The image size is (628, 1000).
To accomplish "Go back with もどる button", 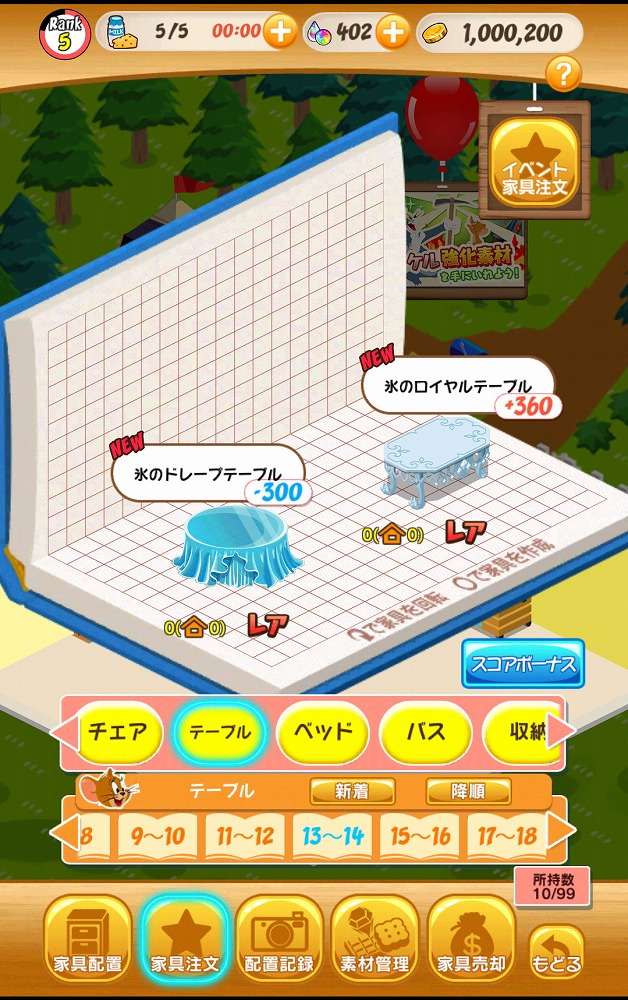I will click(556, 950).
